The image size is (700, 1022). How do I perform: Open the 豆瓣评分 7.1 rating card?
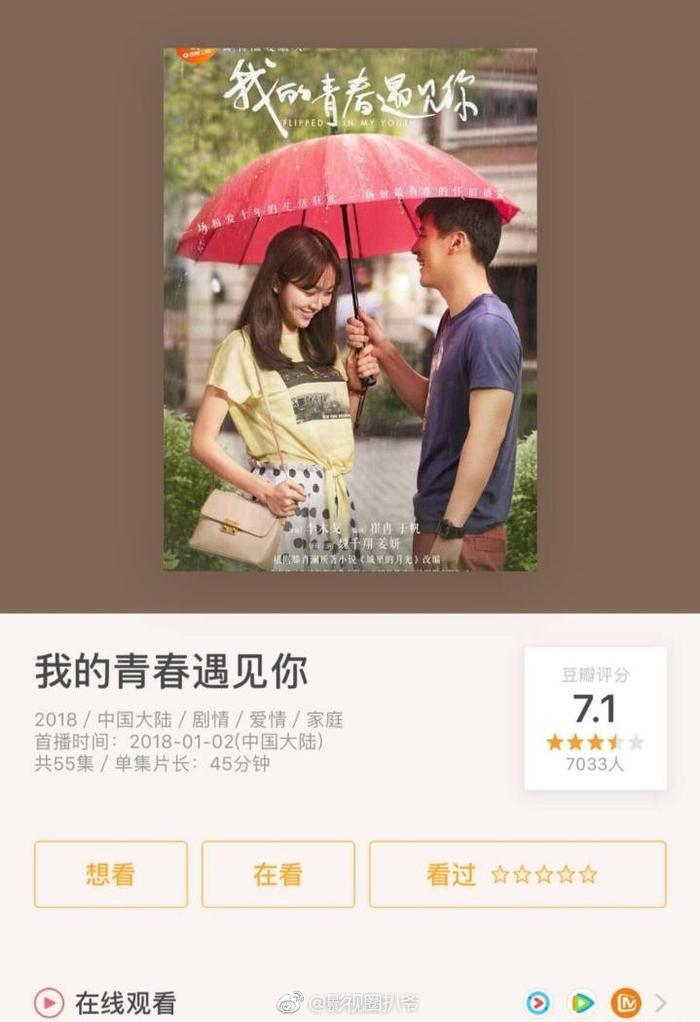click(x=595, y=718)
